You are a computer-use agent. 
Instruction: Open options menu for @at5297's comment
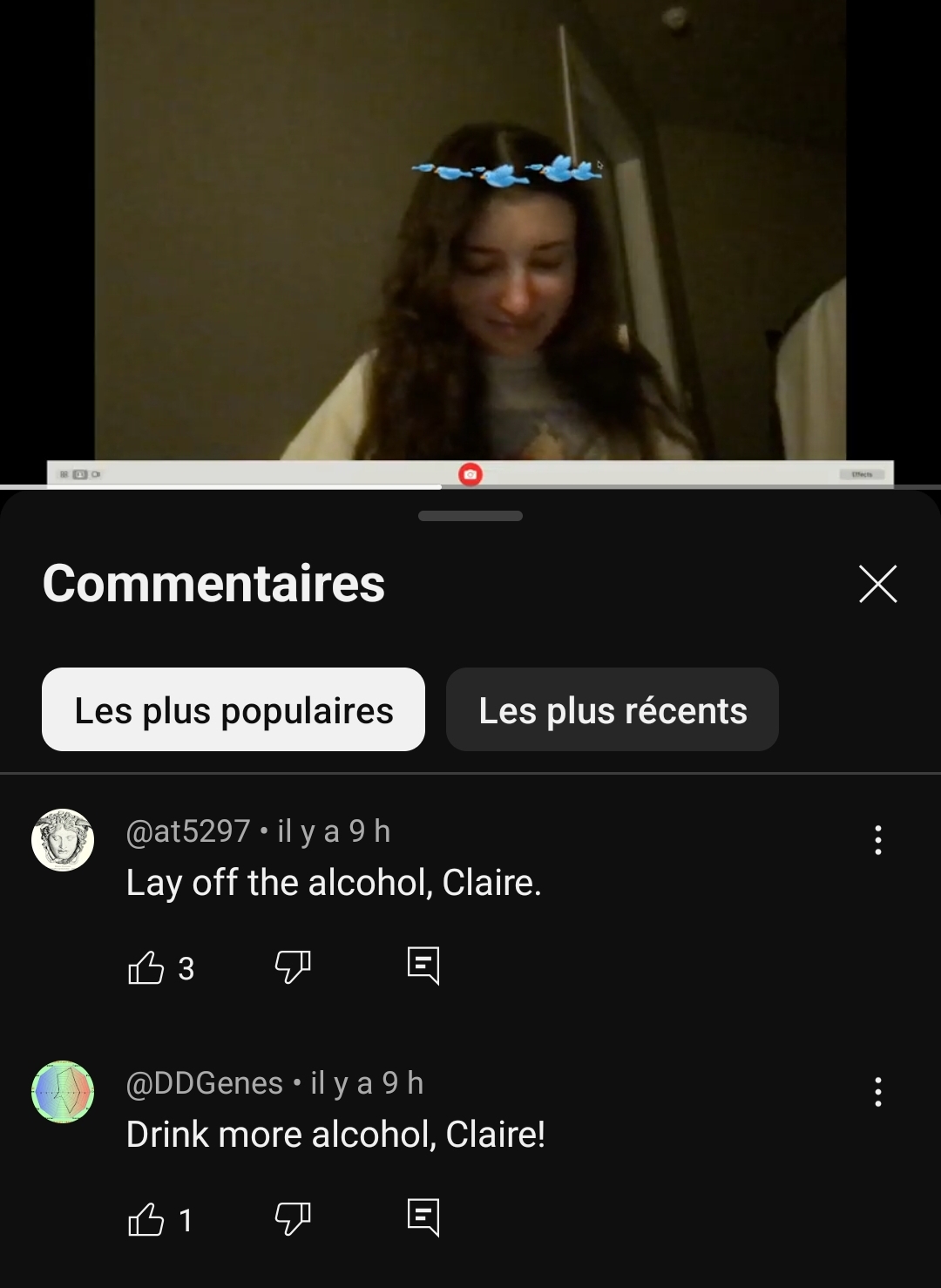click(877, 840)
